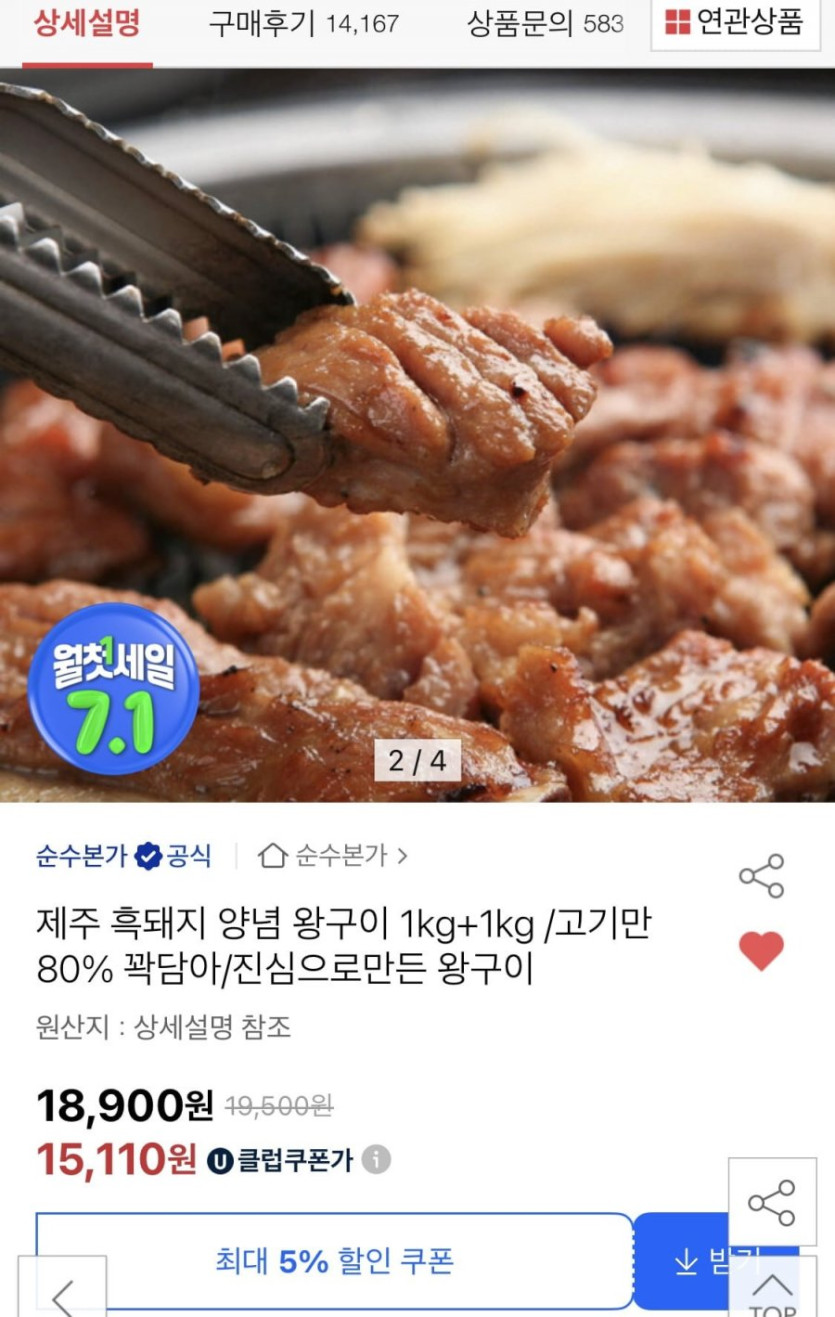Select the 상세설명 tab

point(87,24)
